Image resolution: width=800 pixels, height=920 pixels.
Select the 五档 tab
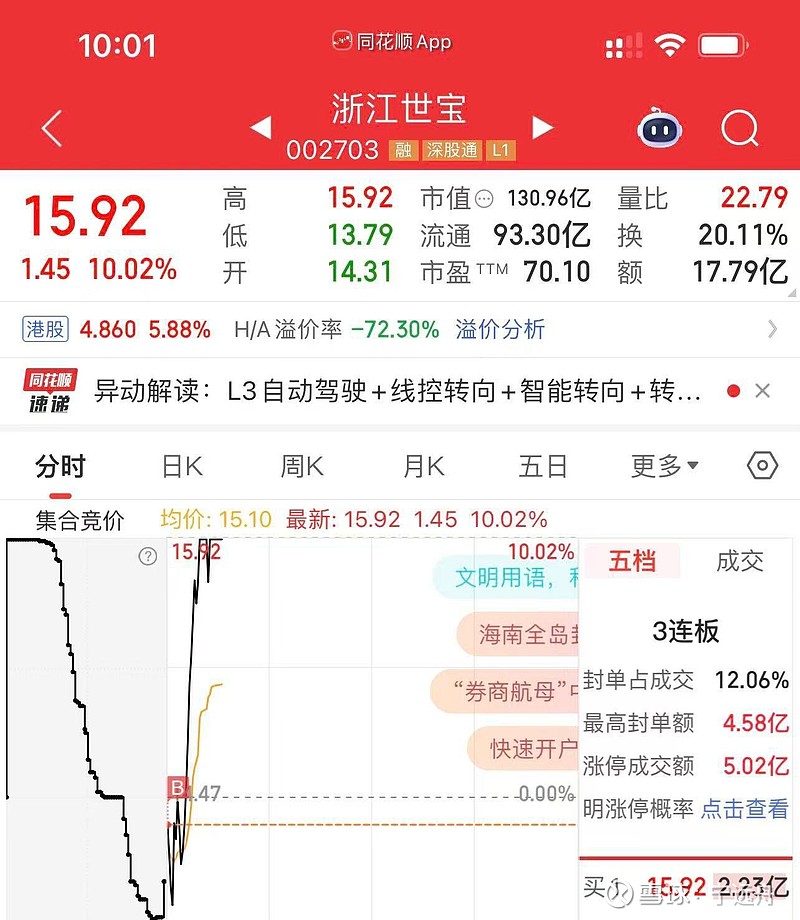633,562
